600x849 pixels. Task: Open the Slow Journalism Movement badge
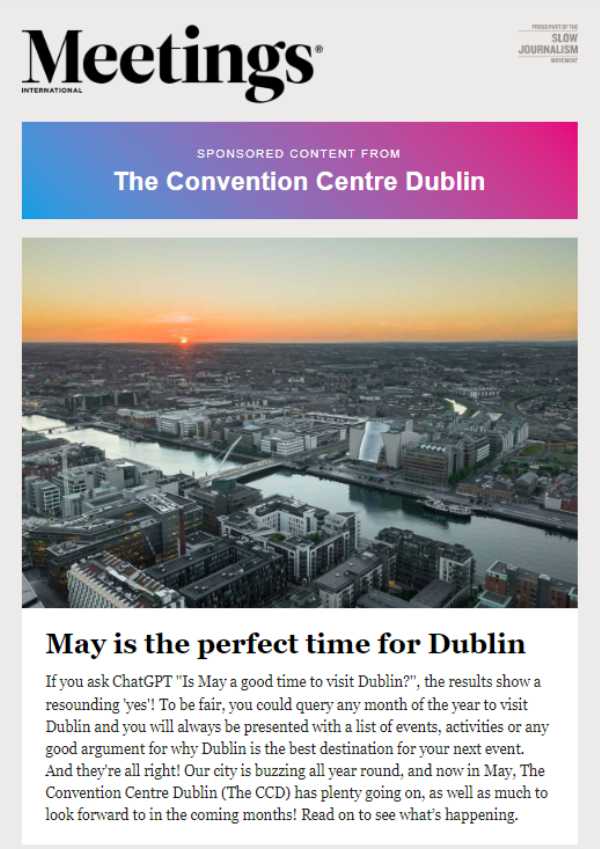548,45
